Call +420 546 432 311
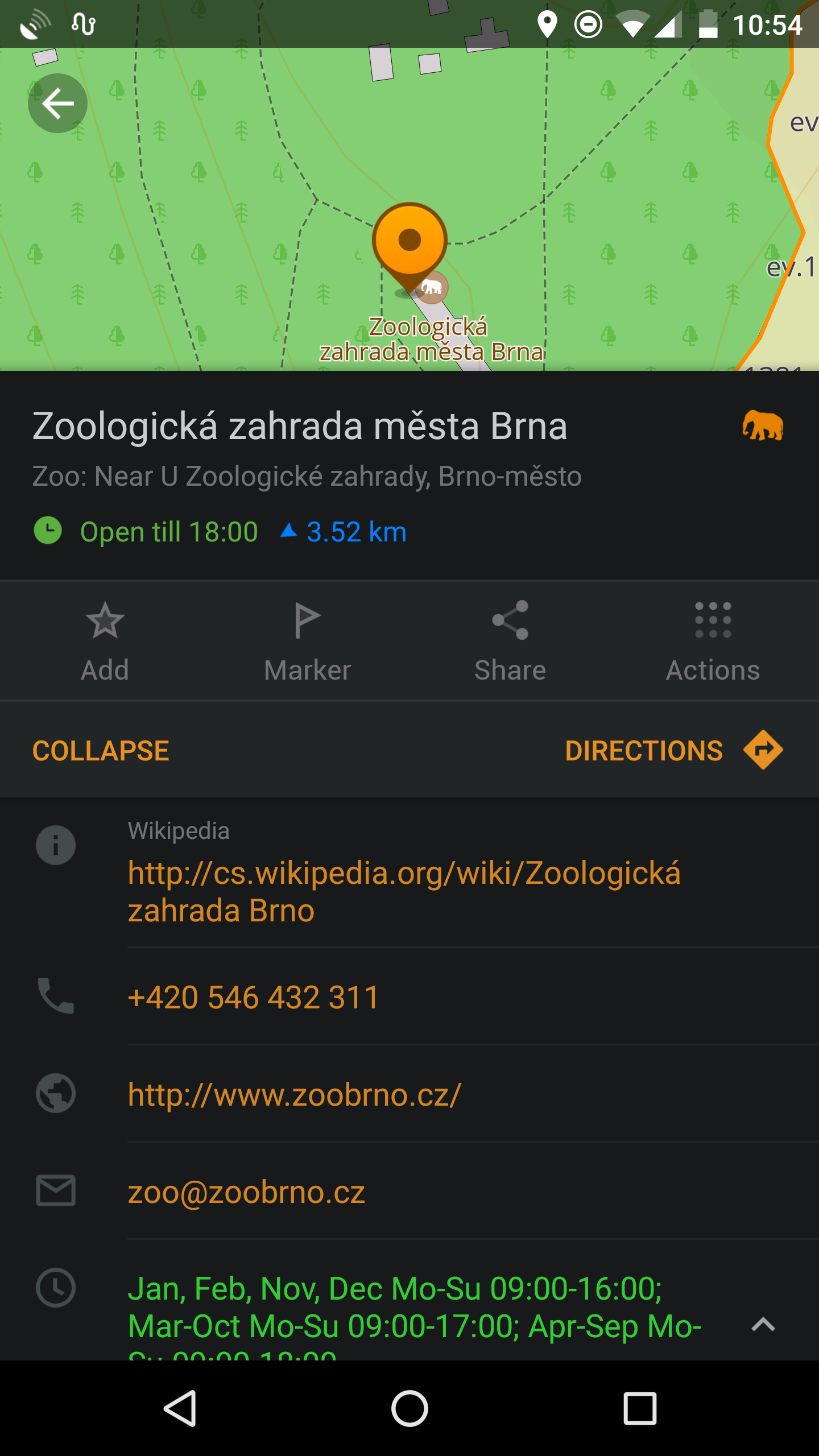The height and width of the screenshot is (1456, 819). pos(254,997)
